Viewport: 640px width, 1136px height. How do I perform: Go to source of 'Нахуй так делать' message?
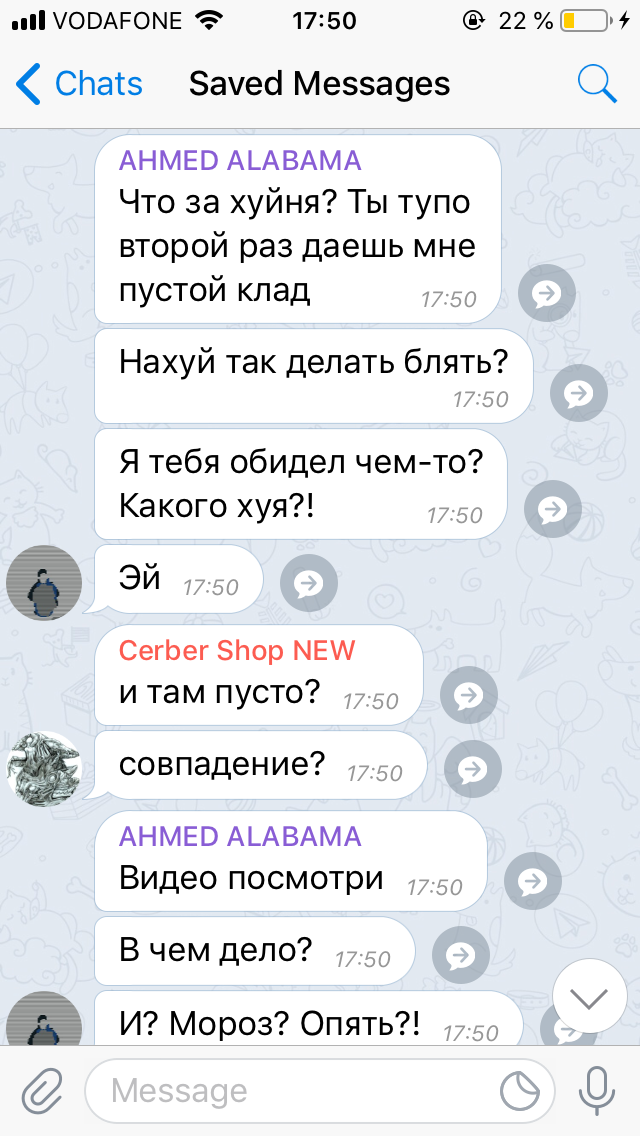[x=578, y=393]
